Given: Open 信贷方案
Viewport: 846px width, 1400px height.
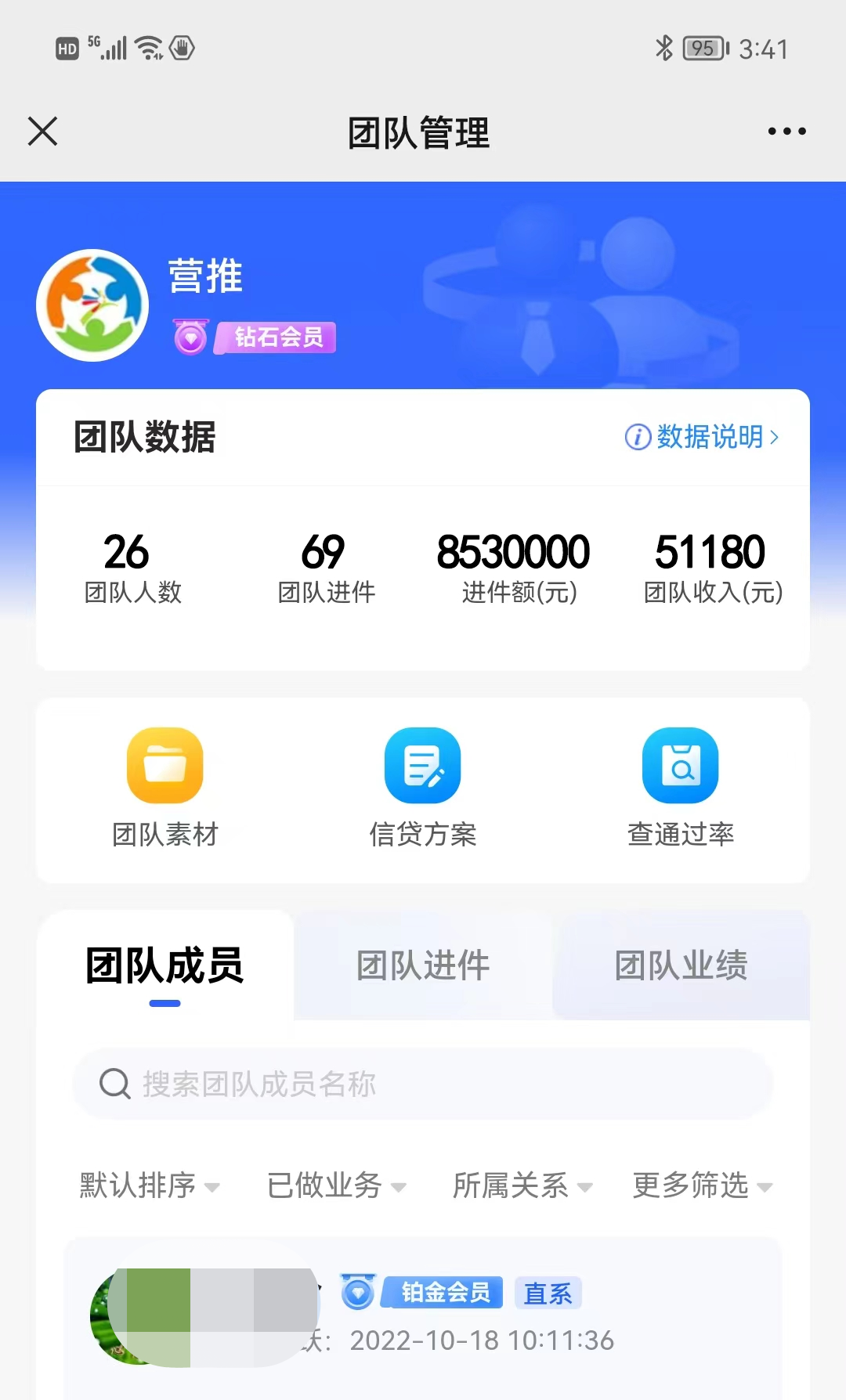Looking at the screenshot, I should [423, 787].
